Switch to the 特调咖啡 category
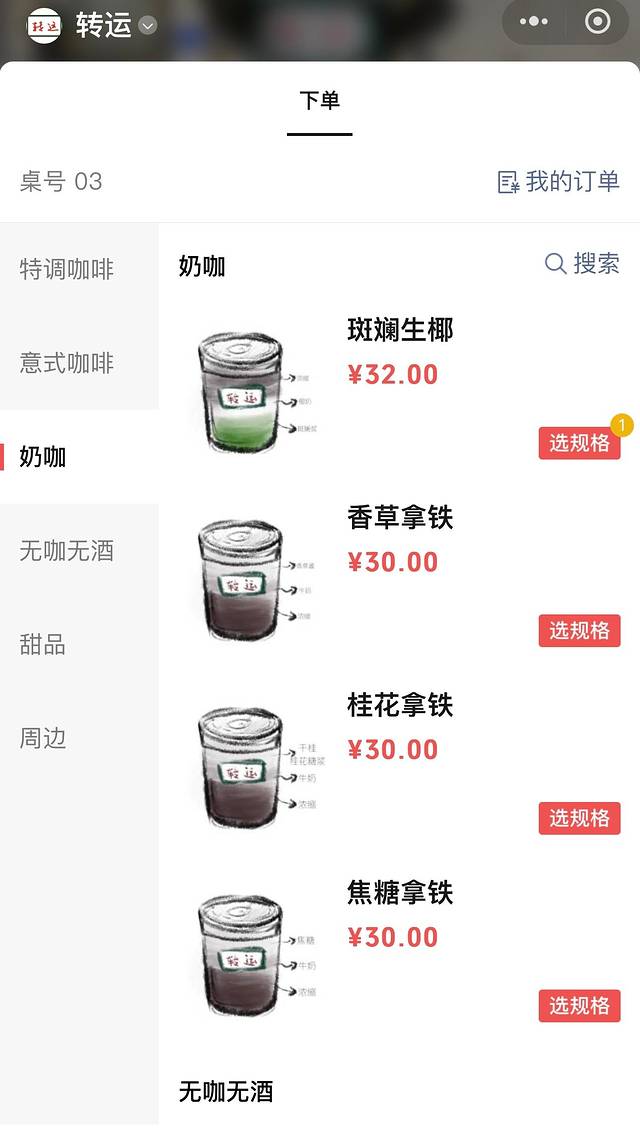 (67, 269)
